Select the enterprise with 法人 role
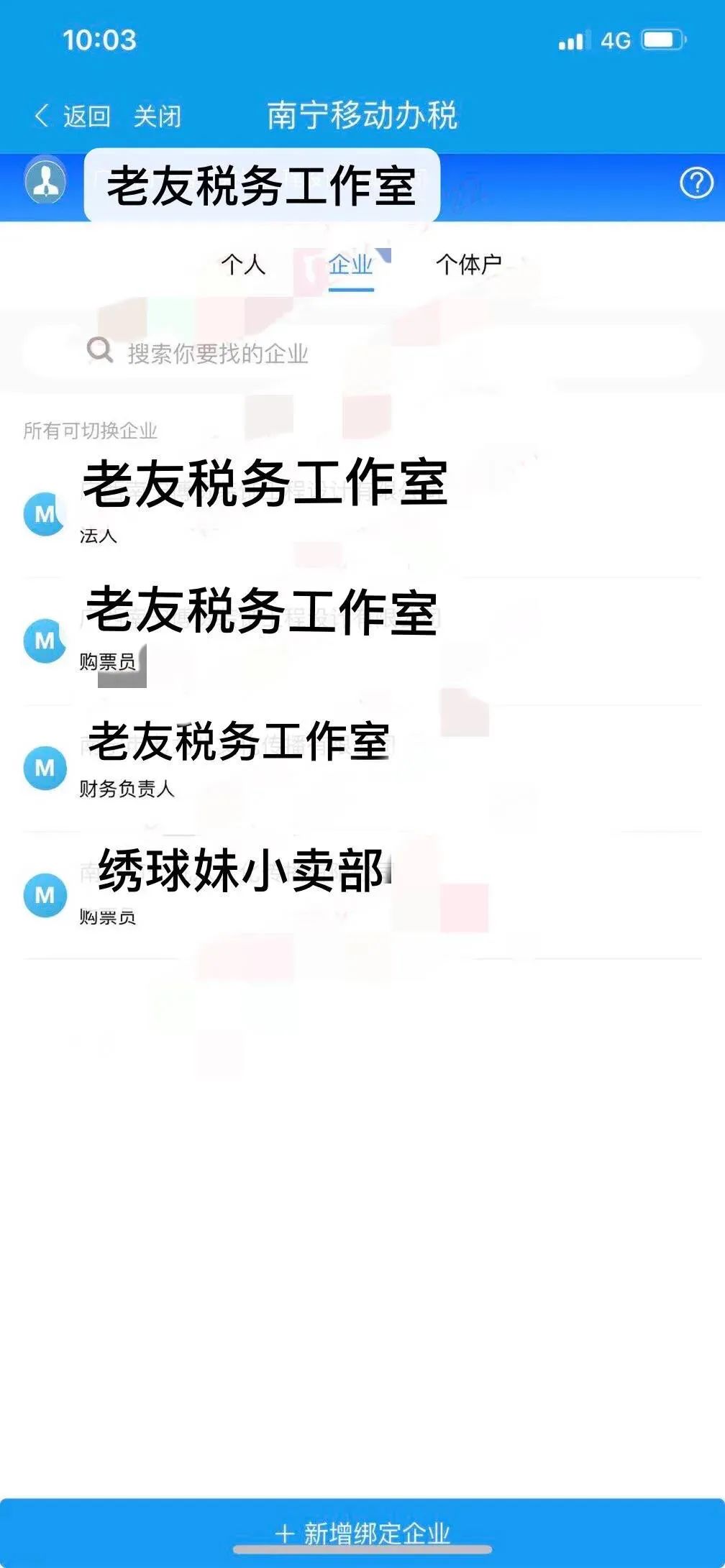 (362, 514)
